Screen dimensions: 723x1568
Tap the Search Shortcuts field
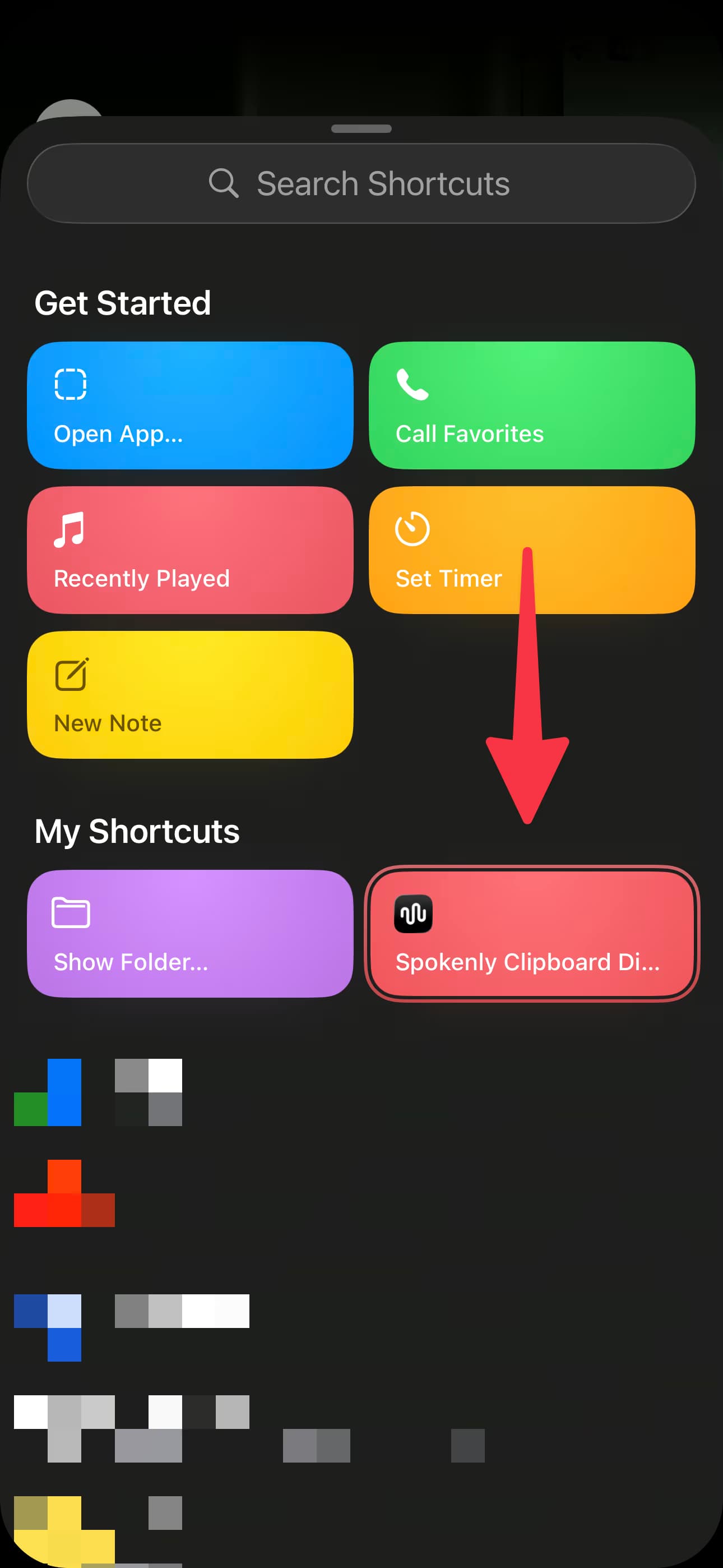pyautogui.click(x=361, y=183)
